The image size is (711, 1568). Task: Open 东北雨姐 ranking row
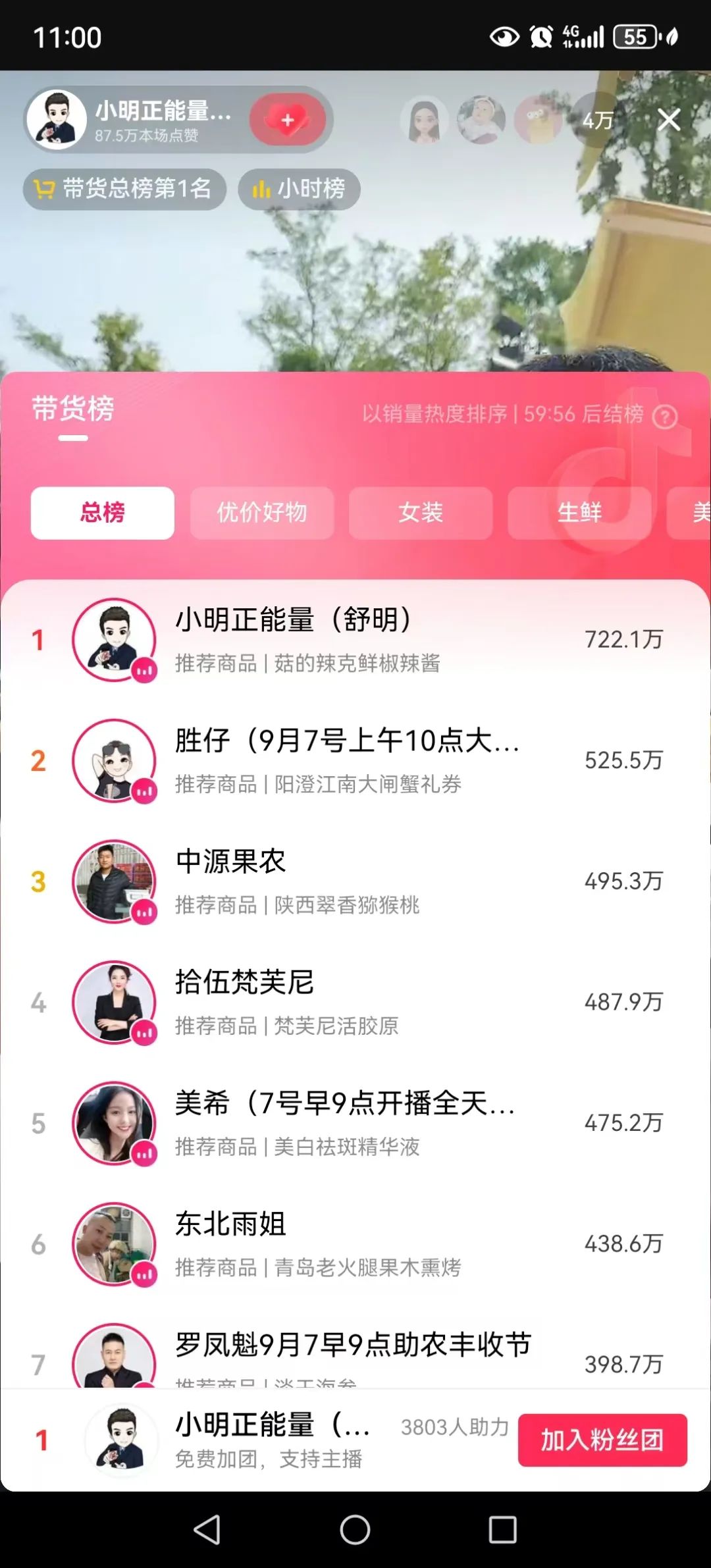[x=355, y=1244]
